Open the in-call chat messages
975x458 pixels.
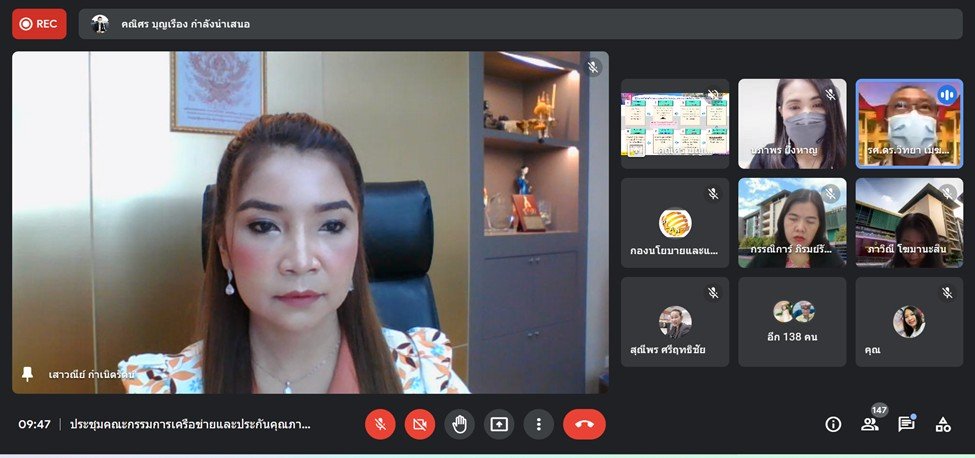906,424
